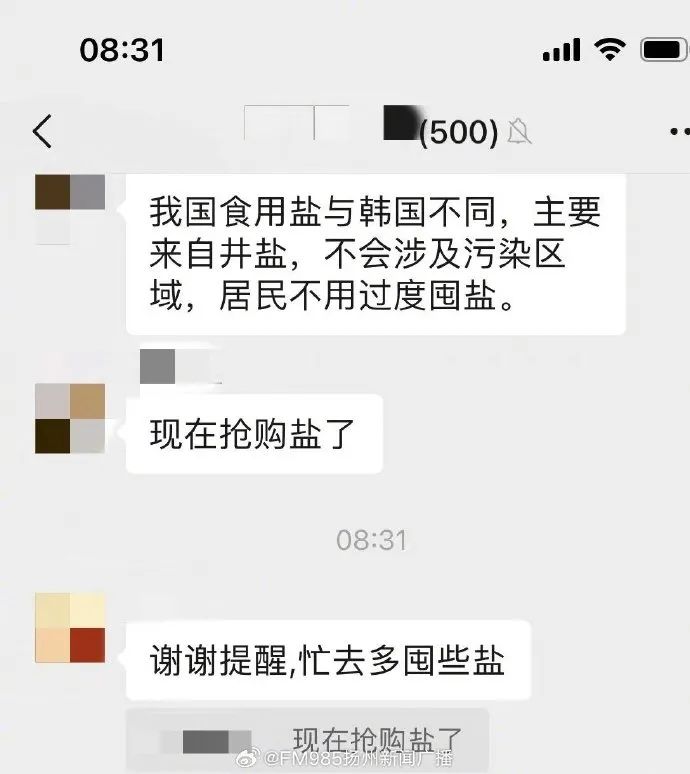Open the quoted "现在抢购盐了" reply reference
This screenshot has height=774, width=690.
(307, 740)
